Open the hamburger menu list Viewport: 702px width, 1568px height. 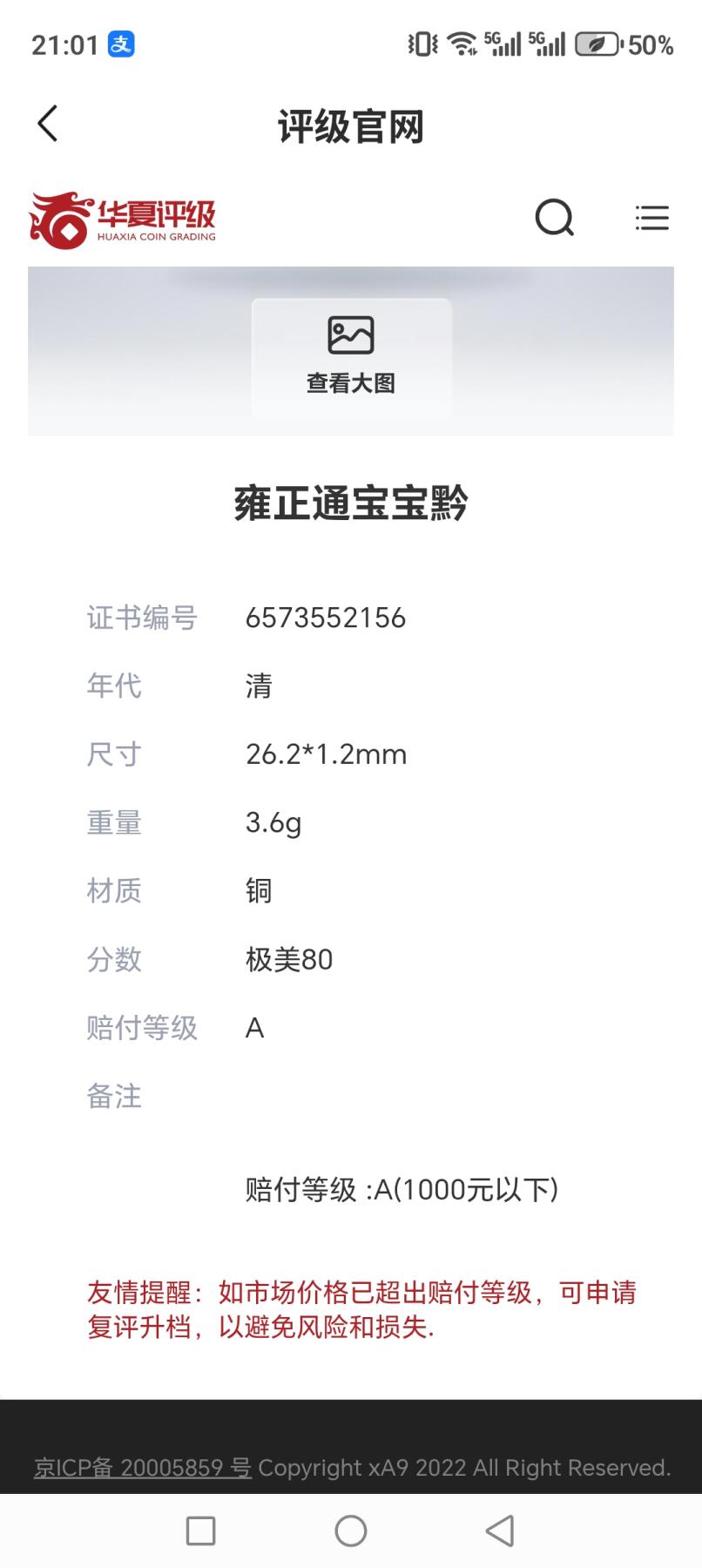click(652, 219)
